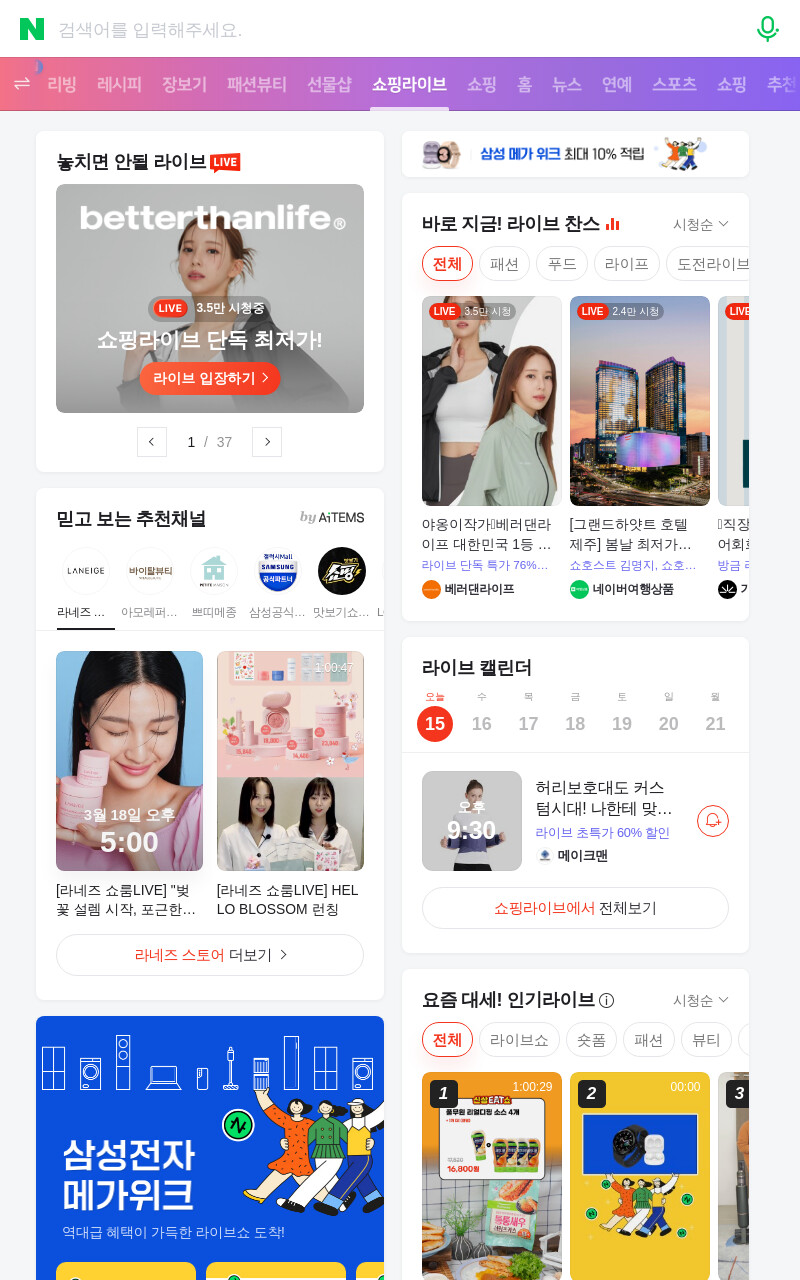Image resolution: width=800 pixels, height=1280 pixels.
Task: Open the 시청순 sort dropdown for 라이브 찬스
Action: coord(700,224)
